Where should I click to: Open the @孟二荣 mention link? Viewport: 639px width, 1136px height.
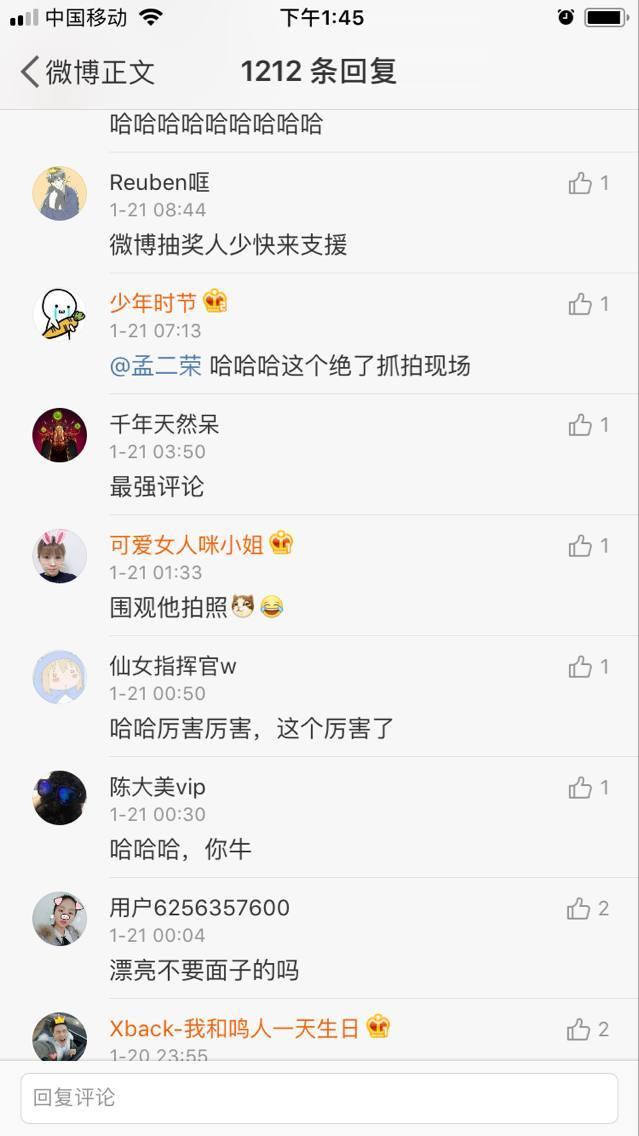click(155, 366)
